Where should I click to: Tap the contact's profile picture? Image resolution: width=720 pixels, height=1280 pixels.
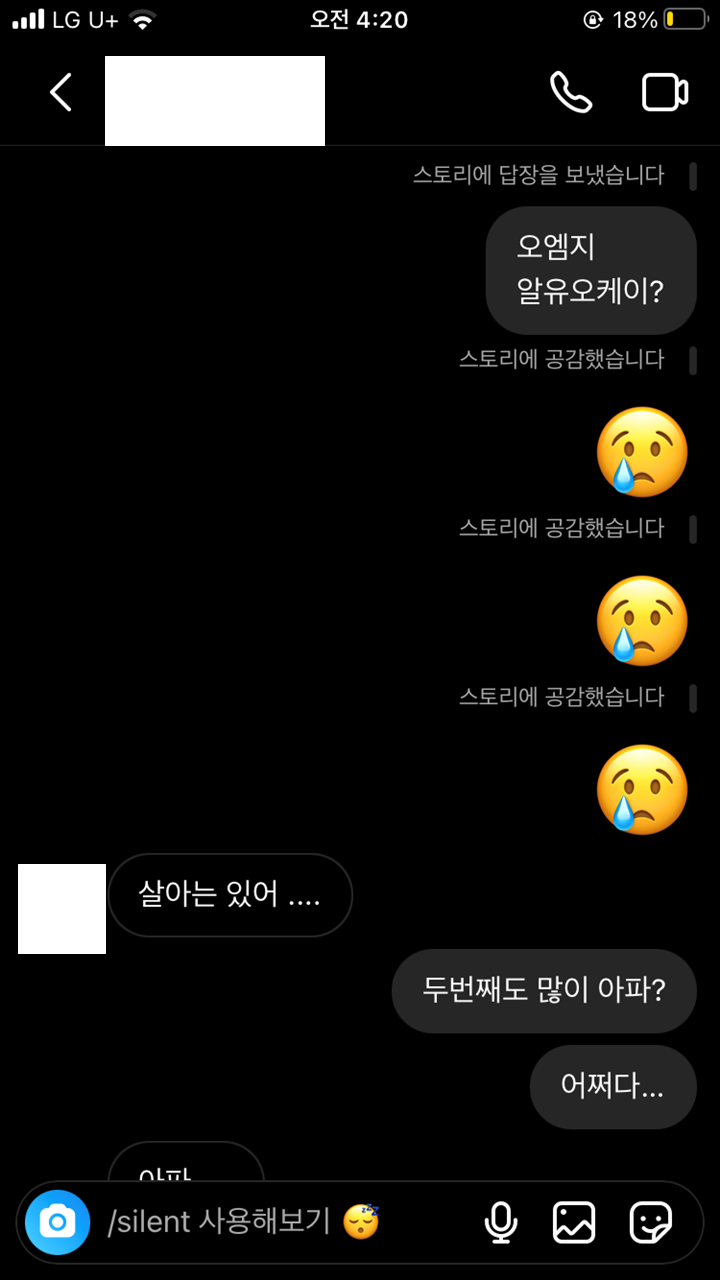(61, 908)
